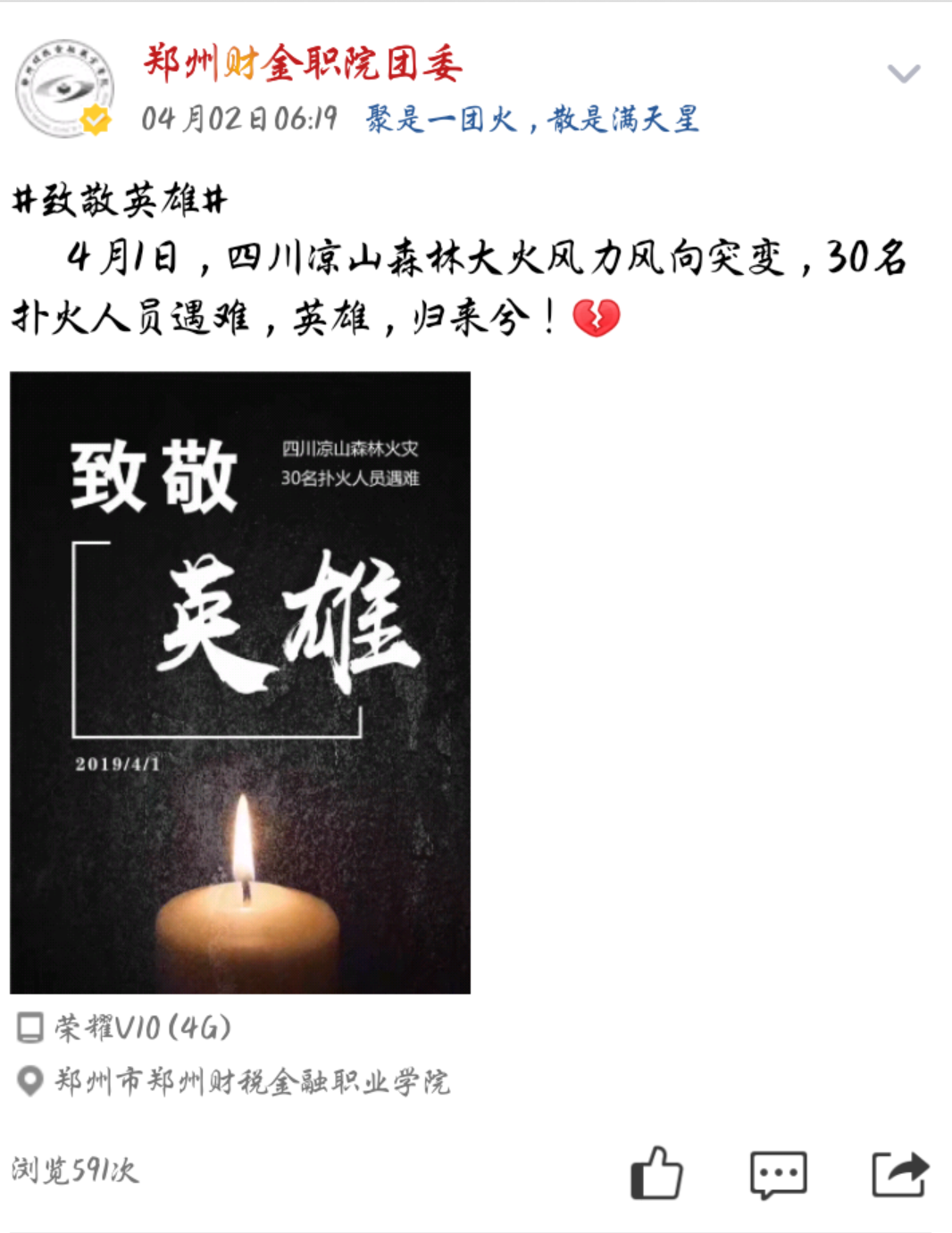Share this post

(x=899, y=1173)
